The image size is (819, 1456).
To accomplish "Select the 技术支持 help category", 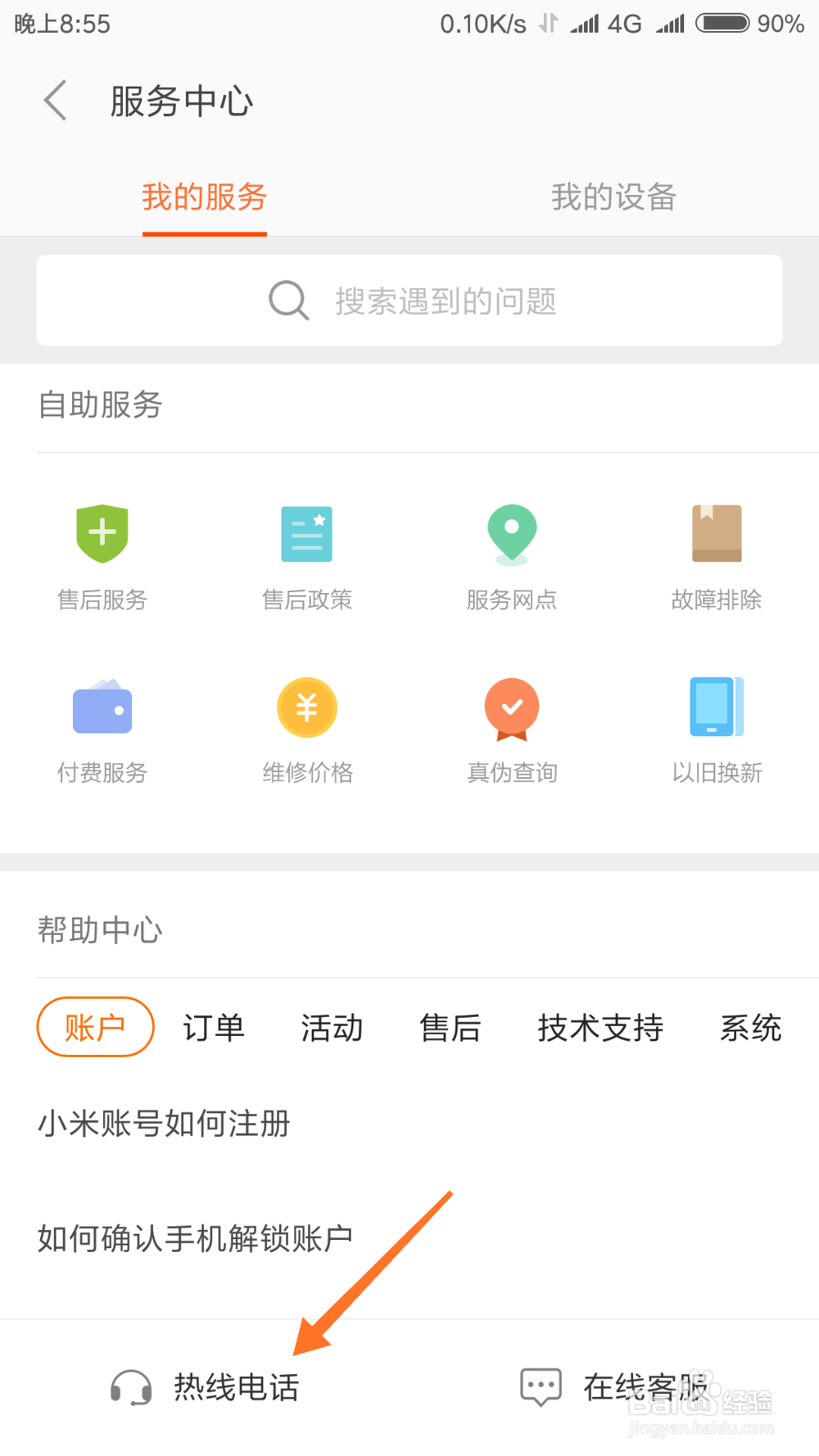I will (600, 1028).
